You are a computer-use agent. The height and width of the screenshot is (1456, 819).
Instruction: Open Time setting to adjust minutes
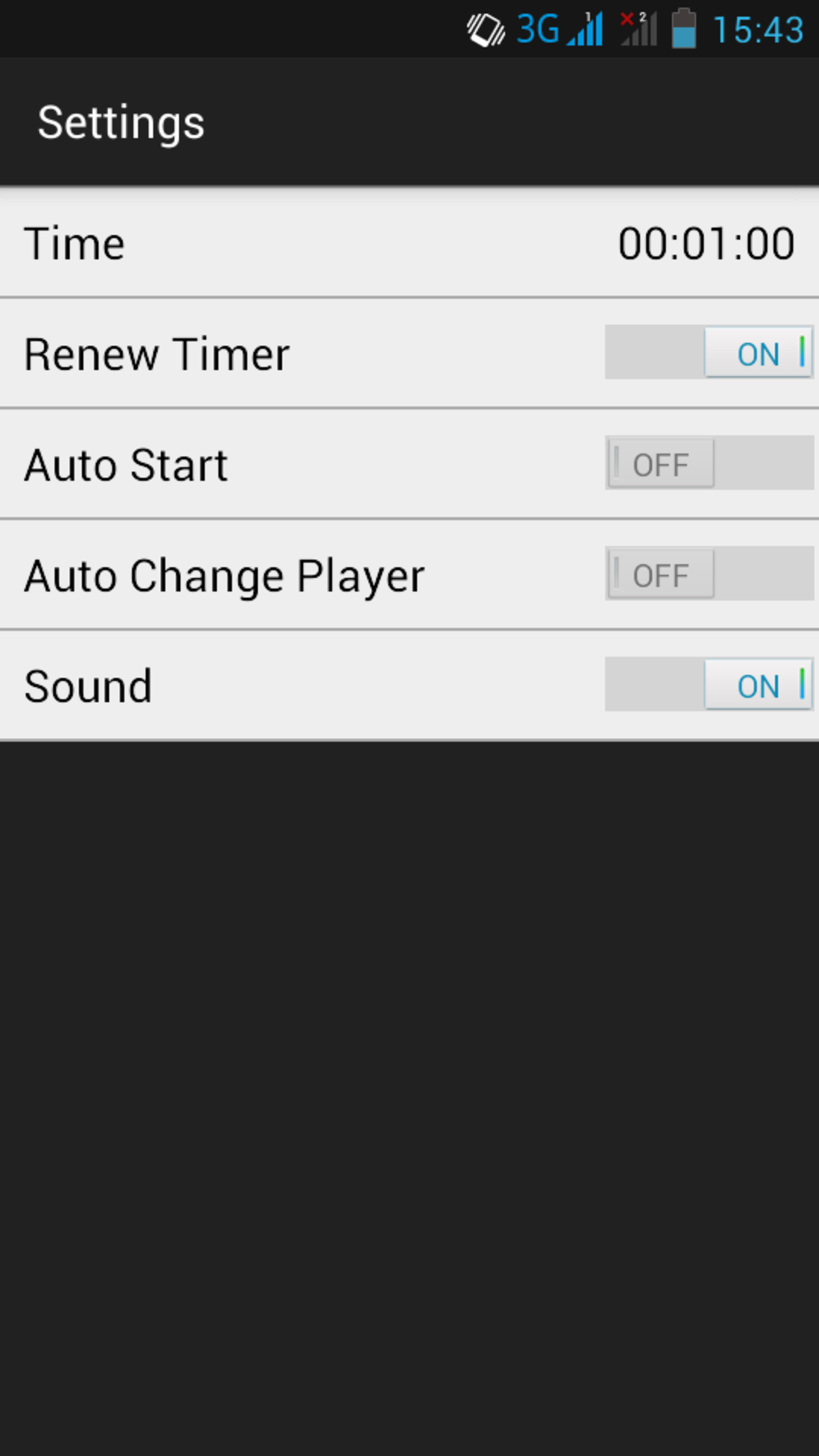click(409, 241)
